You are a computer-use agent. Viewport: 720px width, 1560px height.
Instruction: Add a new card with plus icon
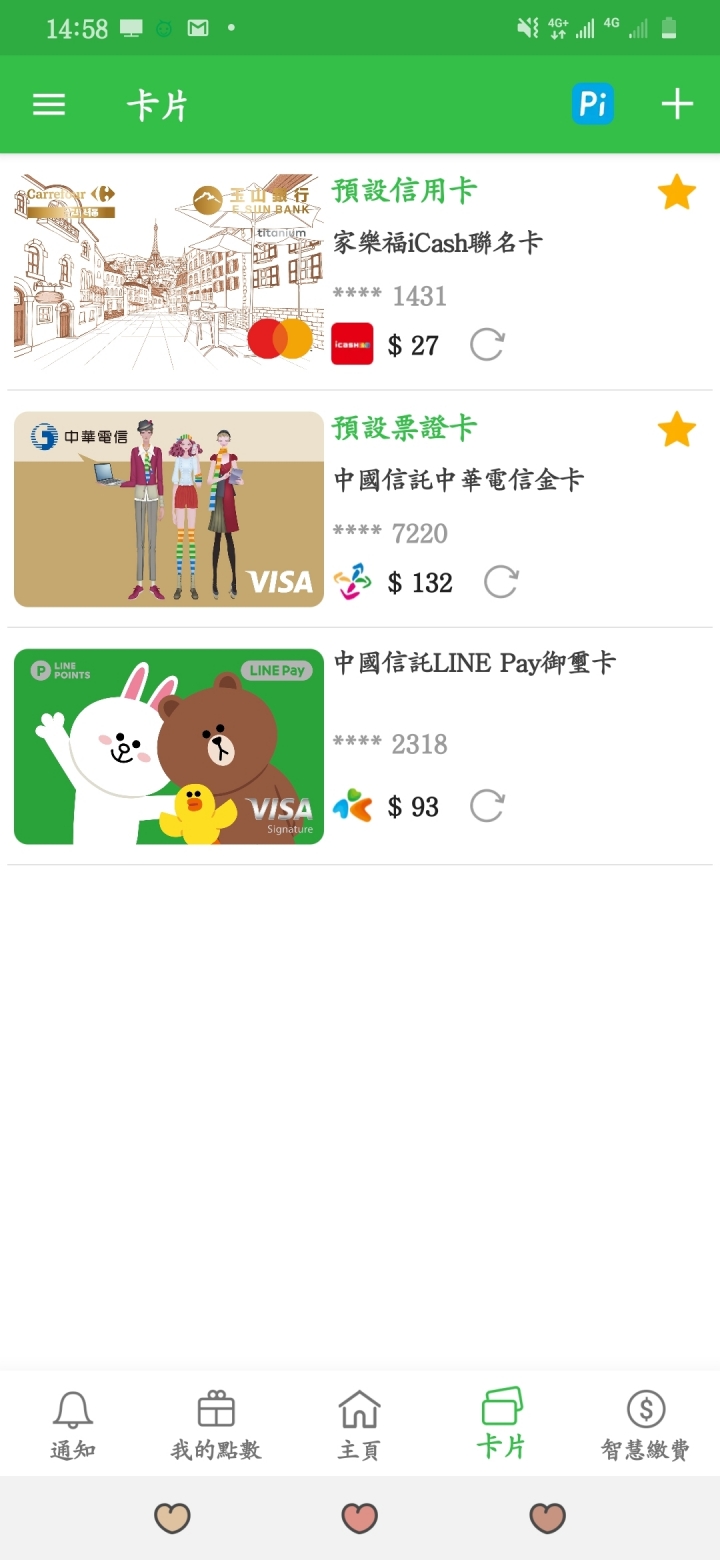pos(677,105)
